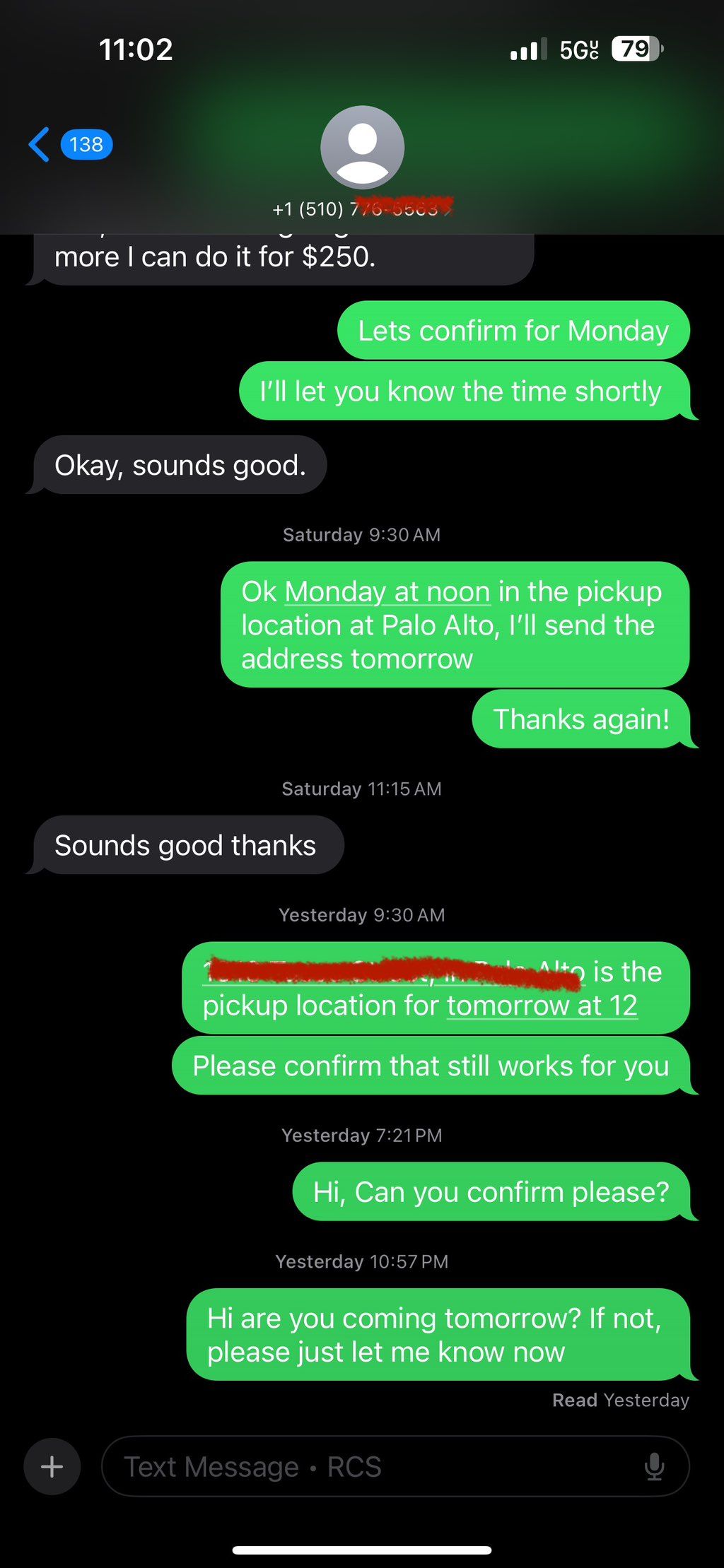Open contact details from the avatar
The image size is (724, 1568).
[362, 147]
